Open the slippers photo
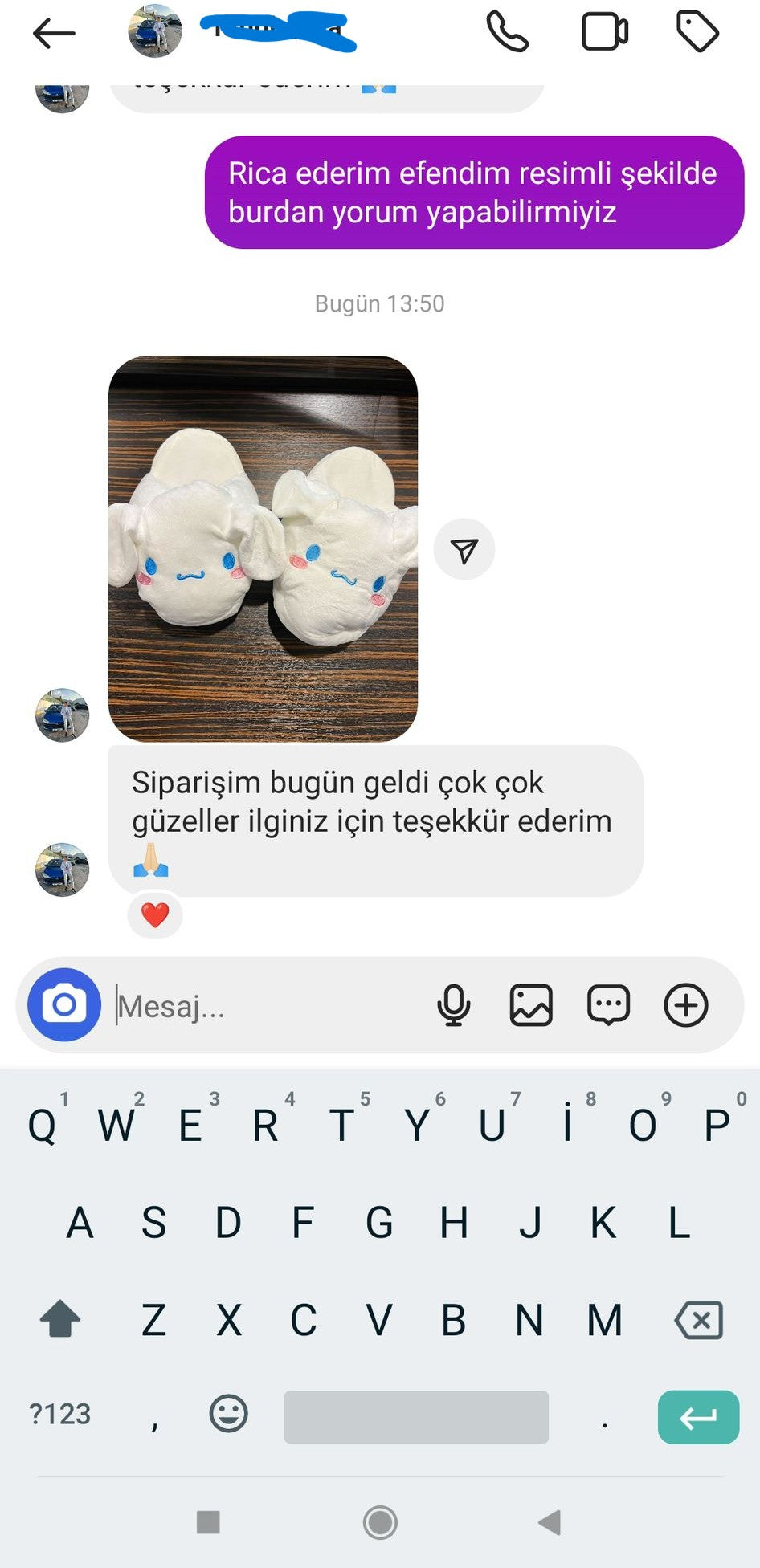This screenshot has height=1568, width=760. pyautogui.click(x=263, y=548)
